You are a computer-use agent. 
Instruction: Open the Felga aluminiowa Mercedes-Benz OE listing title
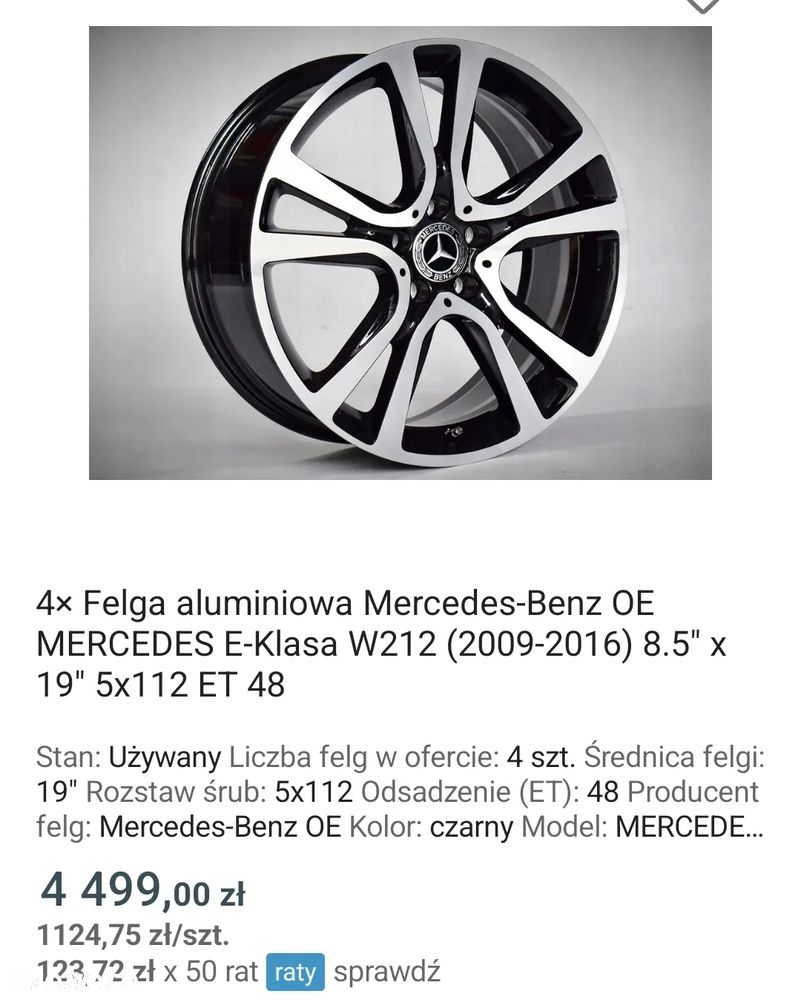(x=381, y=644)
